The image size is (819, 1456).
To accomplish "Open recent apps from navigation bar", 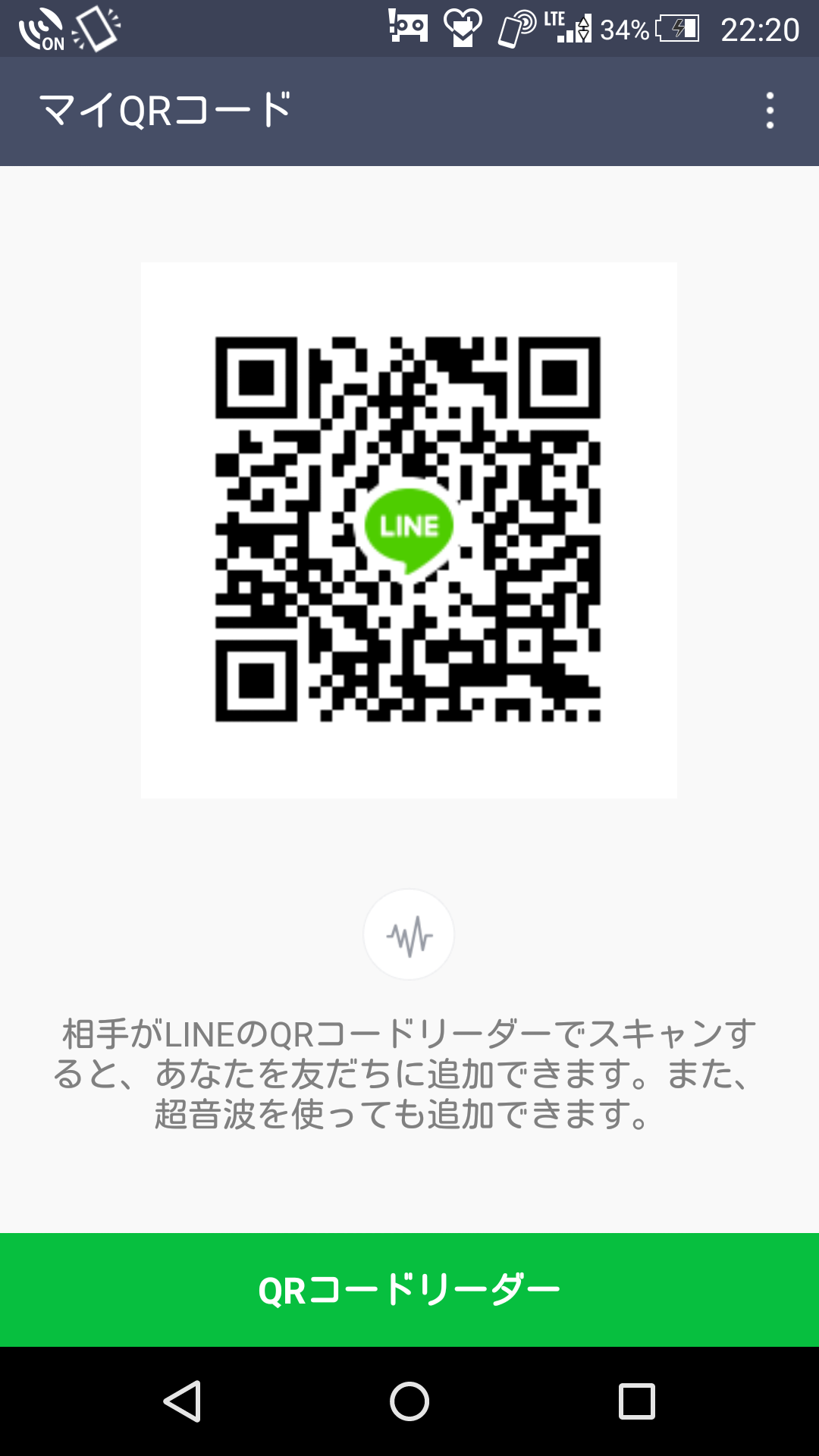I will click(x=637, y=1401).
